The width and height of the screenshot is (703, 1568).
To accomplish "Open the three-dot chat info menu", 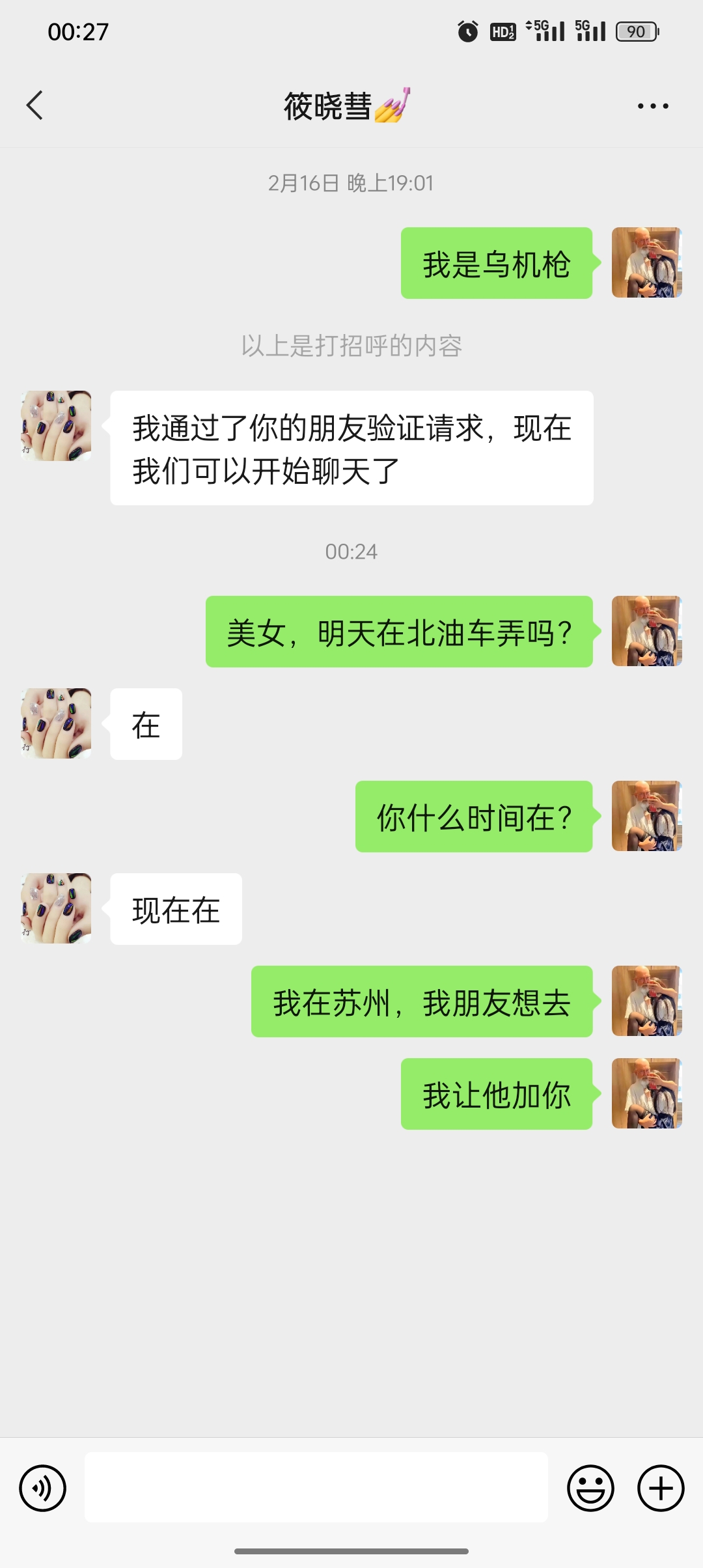I will pos(653,106).
